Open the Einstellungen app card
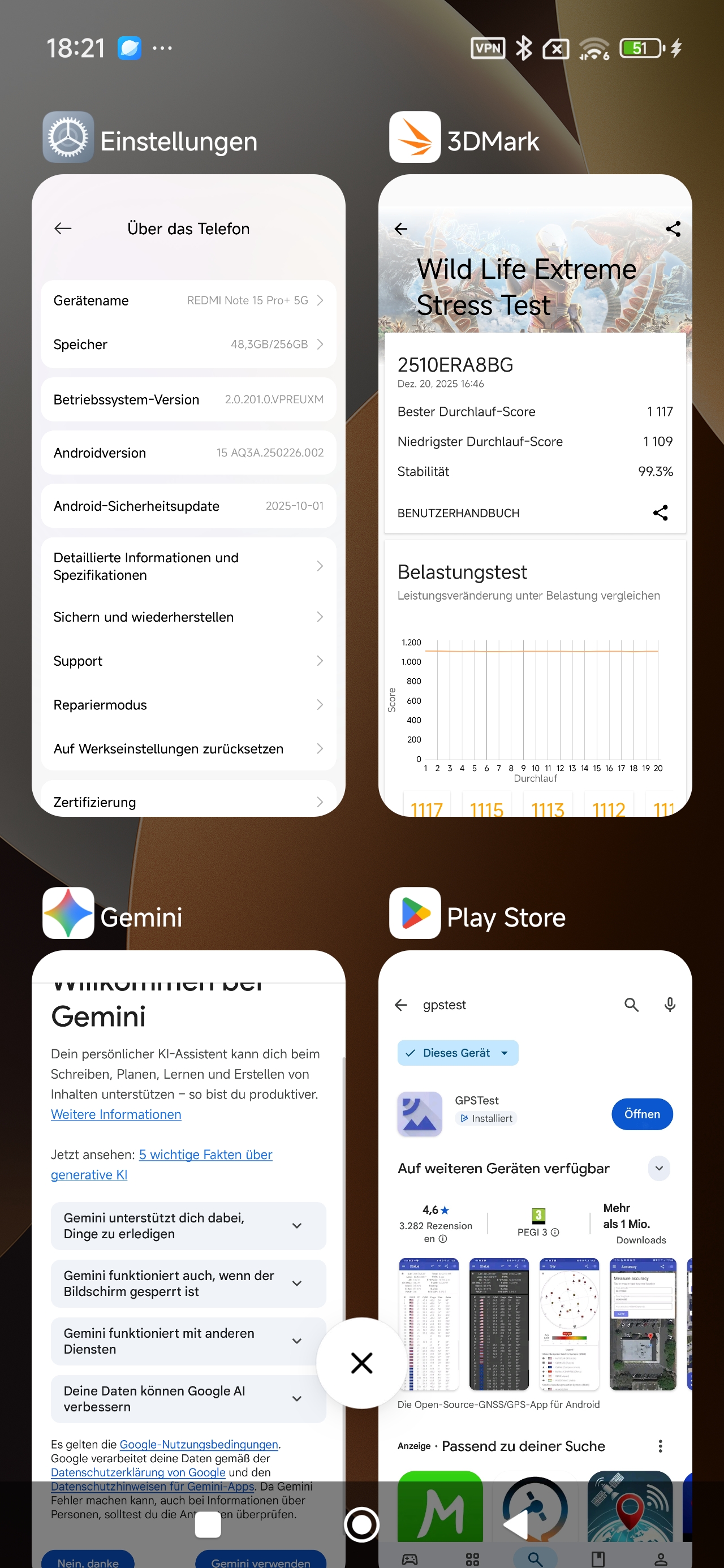 click(x=188, y=494)
